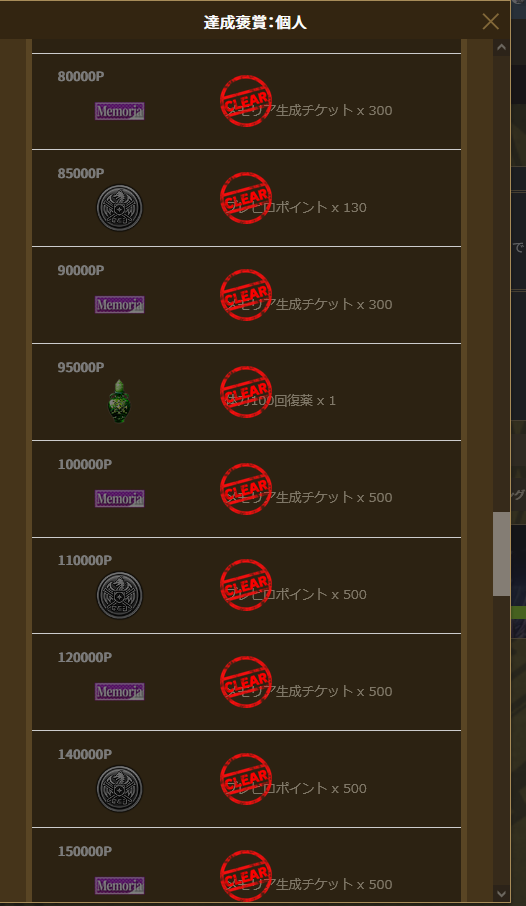Tap the scrollbar up arrow

[501, 47]
